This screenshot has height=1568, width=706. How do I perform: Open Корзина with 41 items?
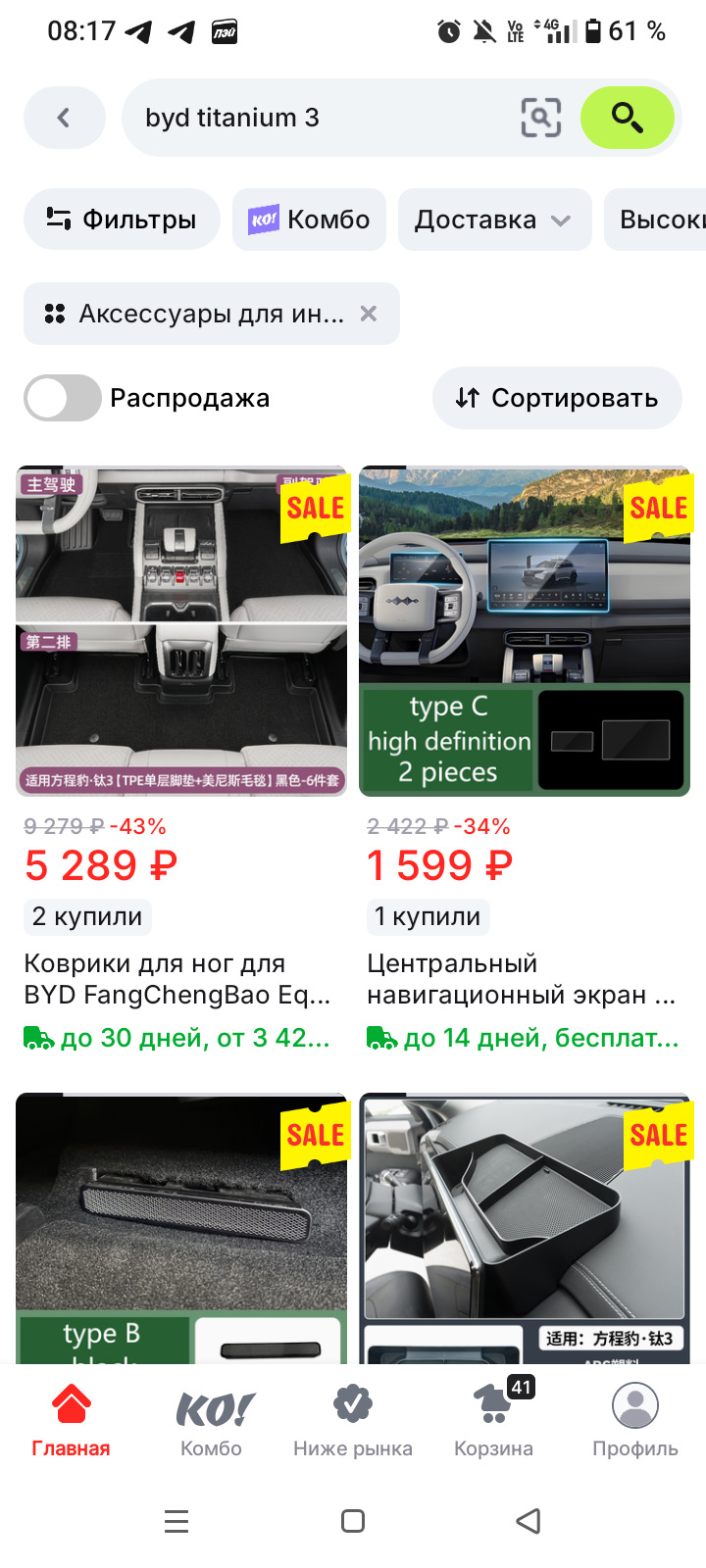pyautogui.click(x=493, y=1419)
